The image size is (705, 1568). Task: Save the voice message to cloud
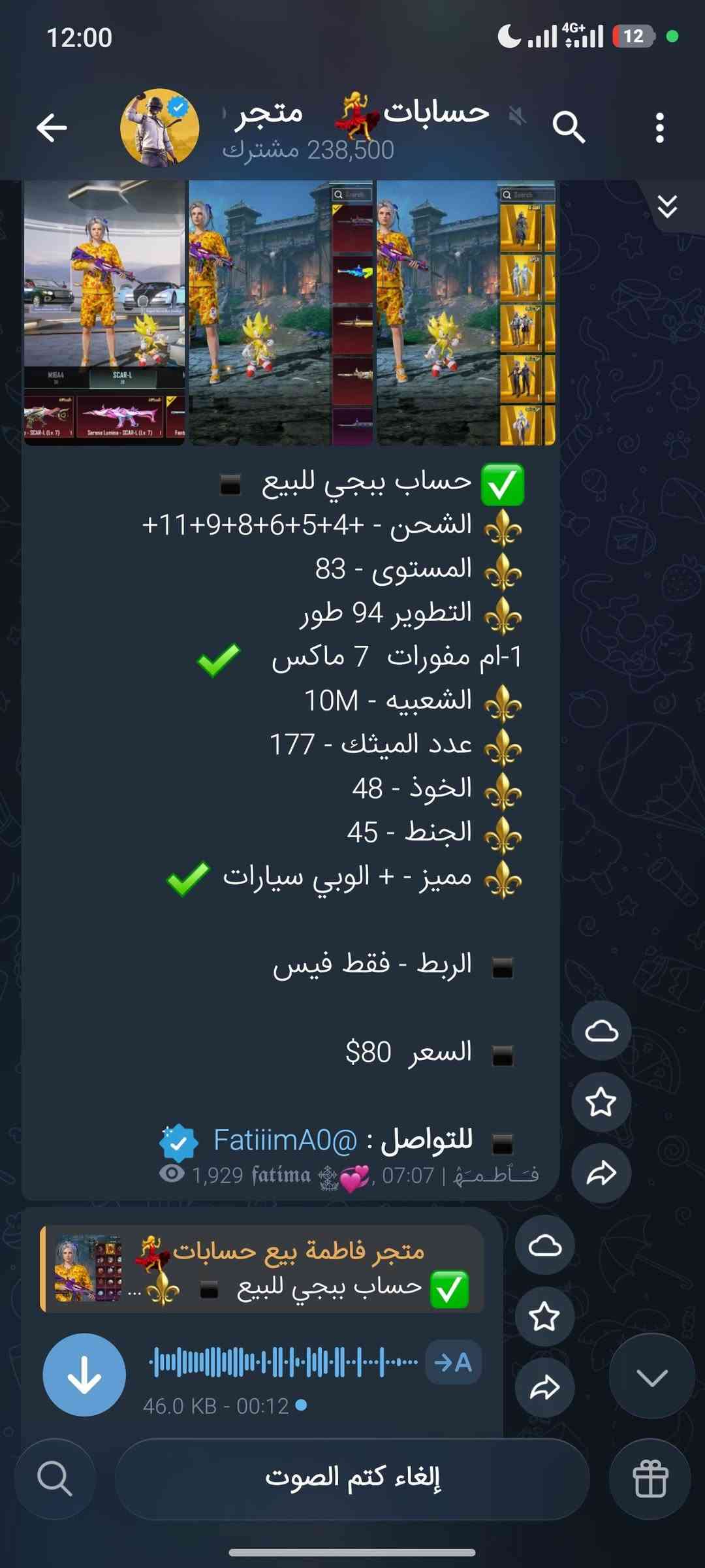(x=545, y=1245)
